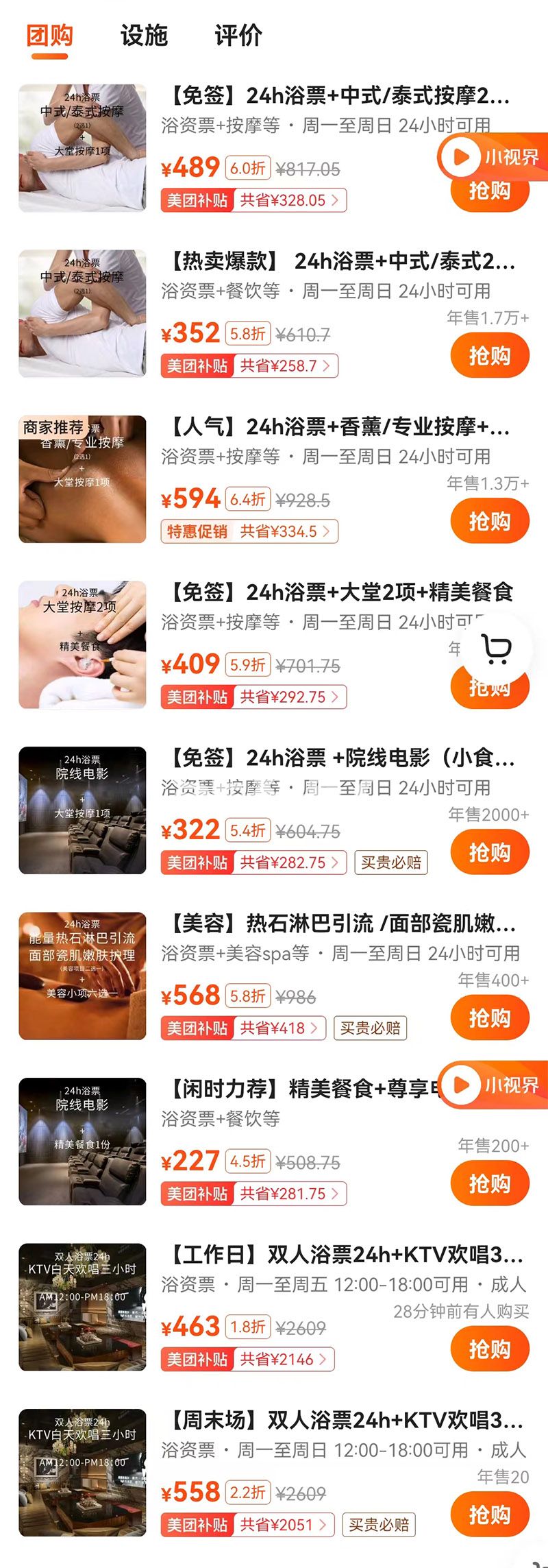Viewport: 548px width, 1568px height.
Task: Open the 美容 热石淋巴引流 deal image
Action: (82, 976)
